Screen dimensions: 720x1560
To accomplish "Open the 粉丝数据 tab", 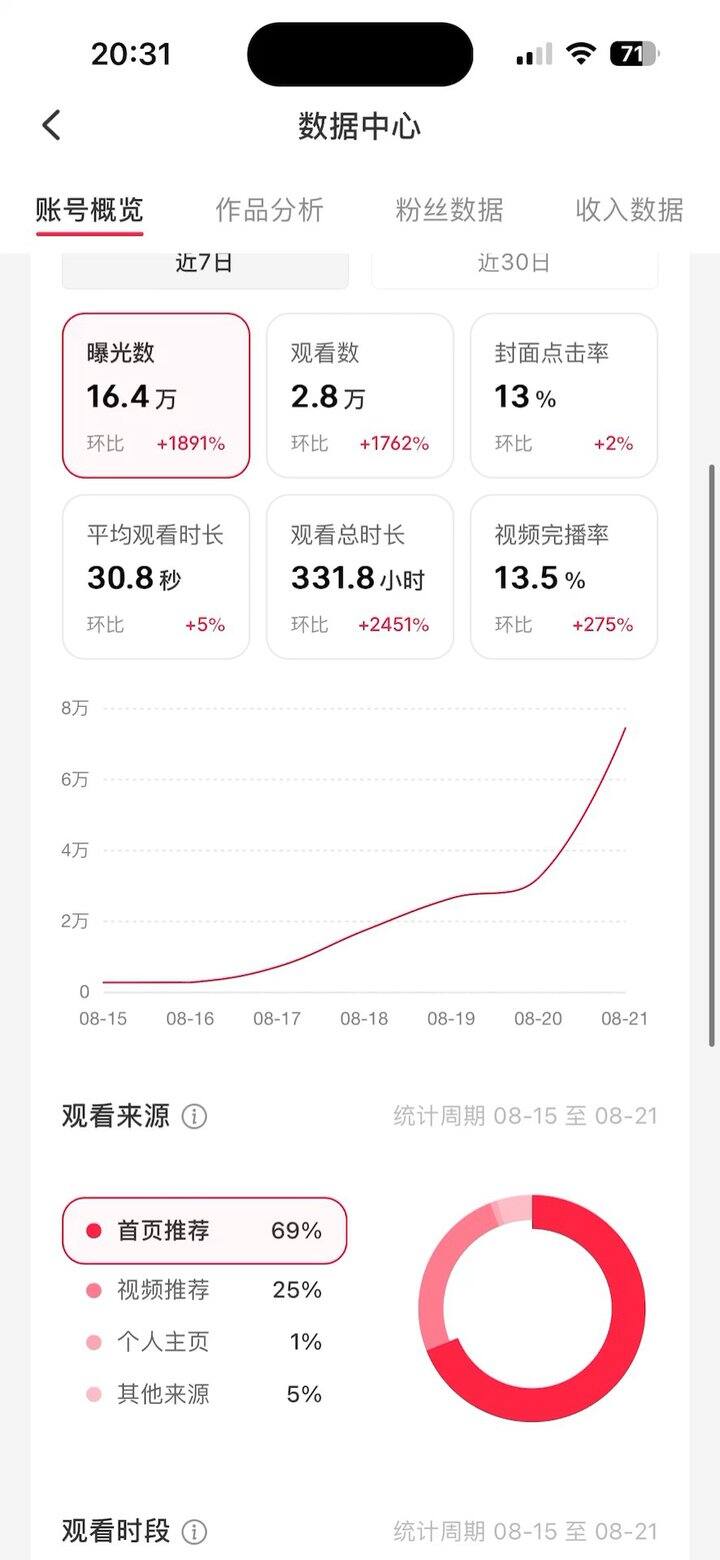I will 447,210.
